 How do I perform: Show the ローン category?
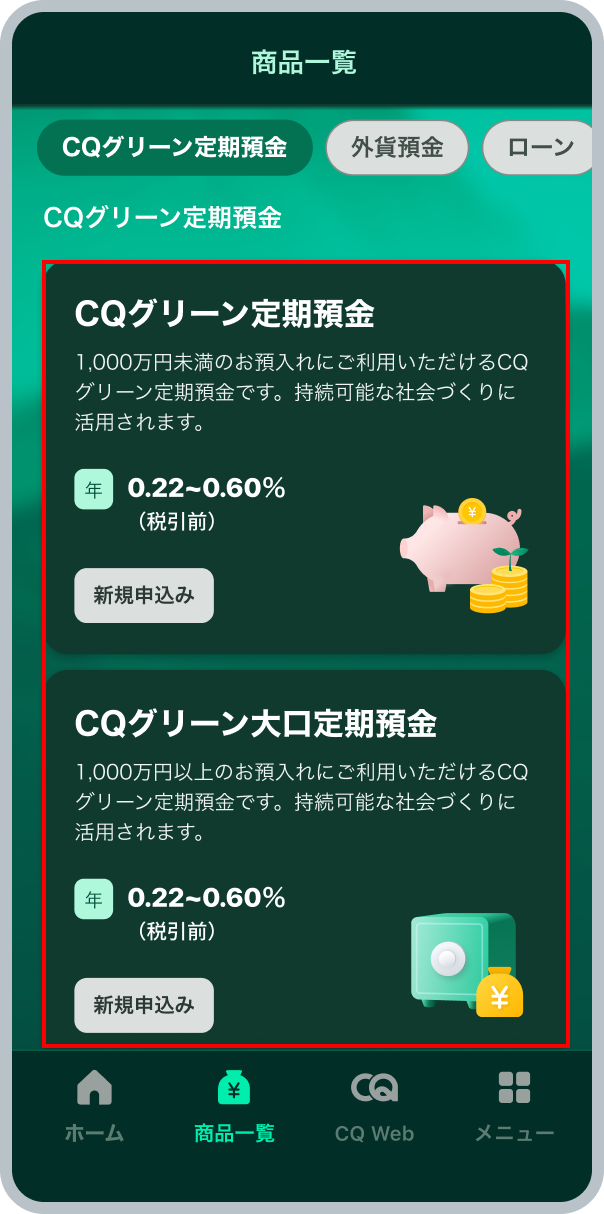pyautogui.click(x=538, y=148)
